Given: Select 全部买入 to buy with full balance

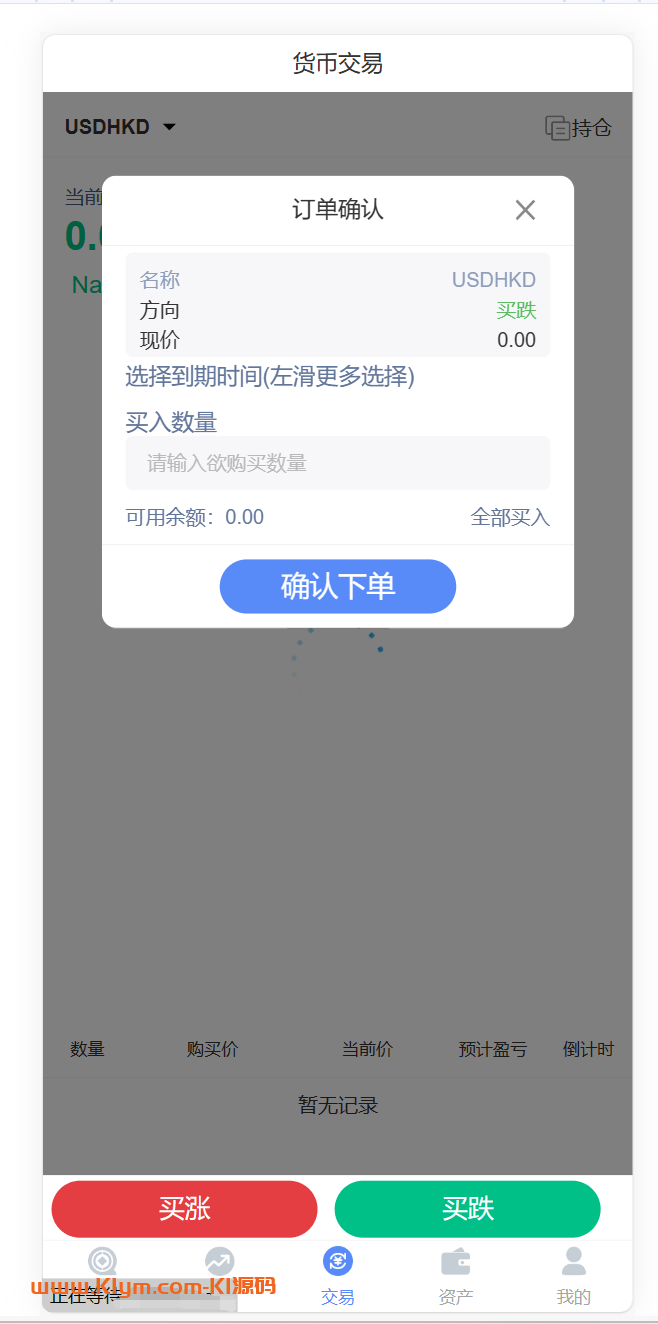Looking at the screenshot, I should tap(510, 517).
